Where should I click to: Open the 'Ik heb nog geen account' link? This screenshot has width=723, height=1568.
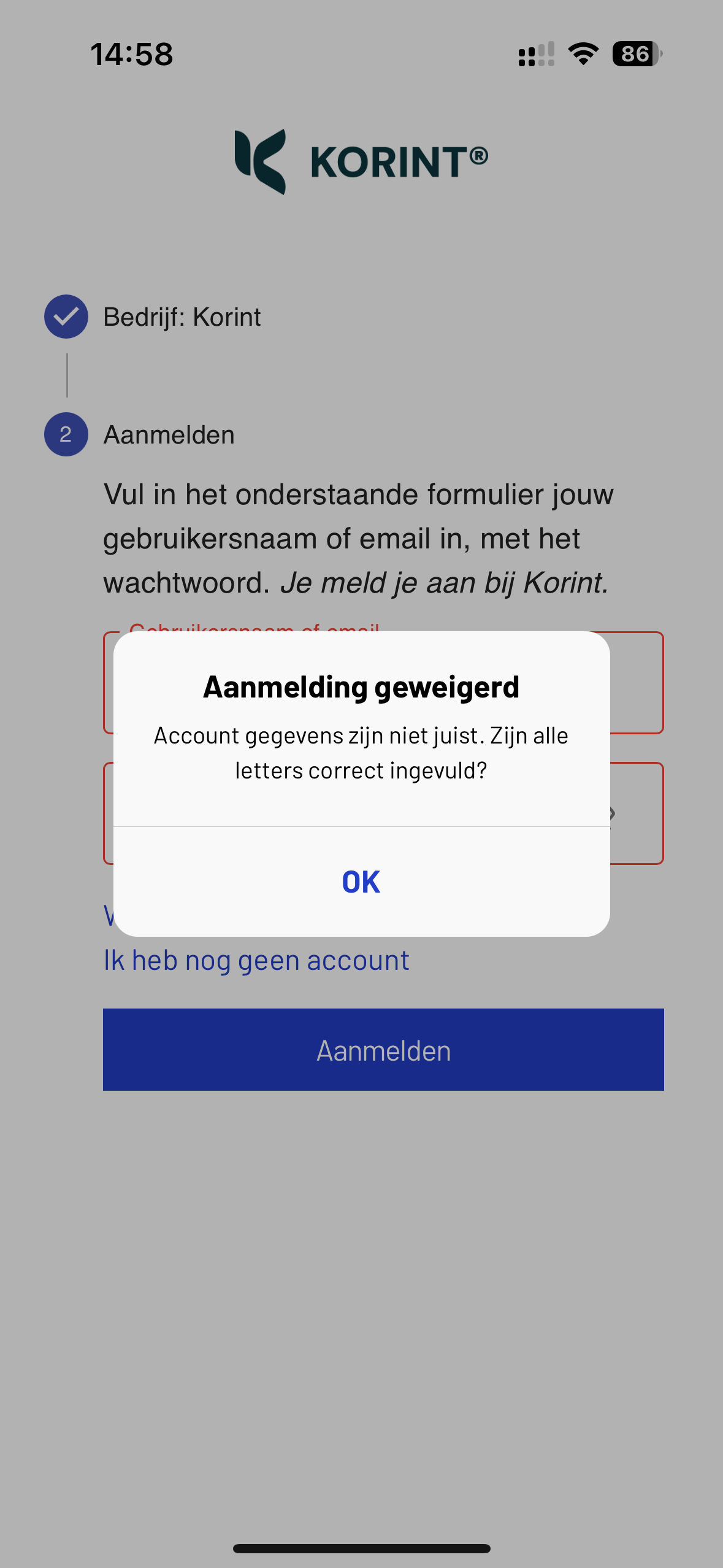pyautogui.click(x=256, y=961)
